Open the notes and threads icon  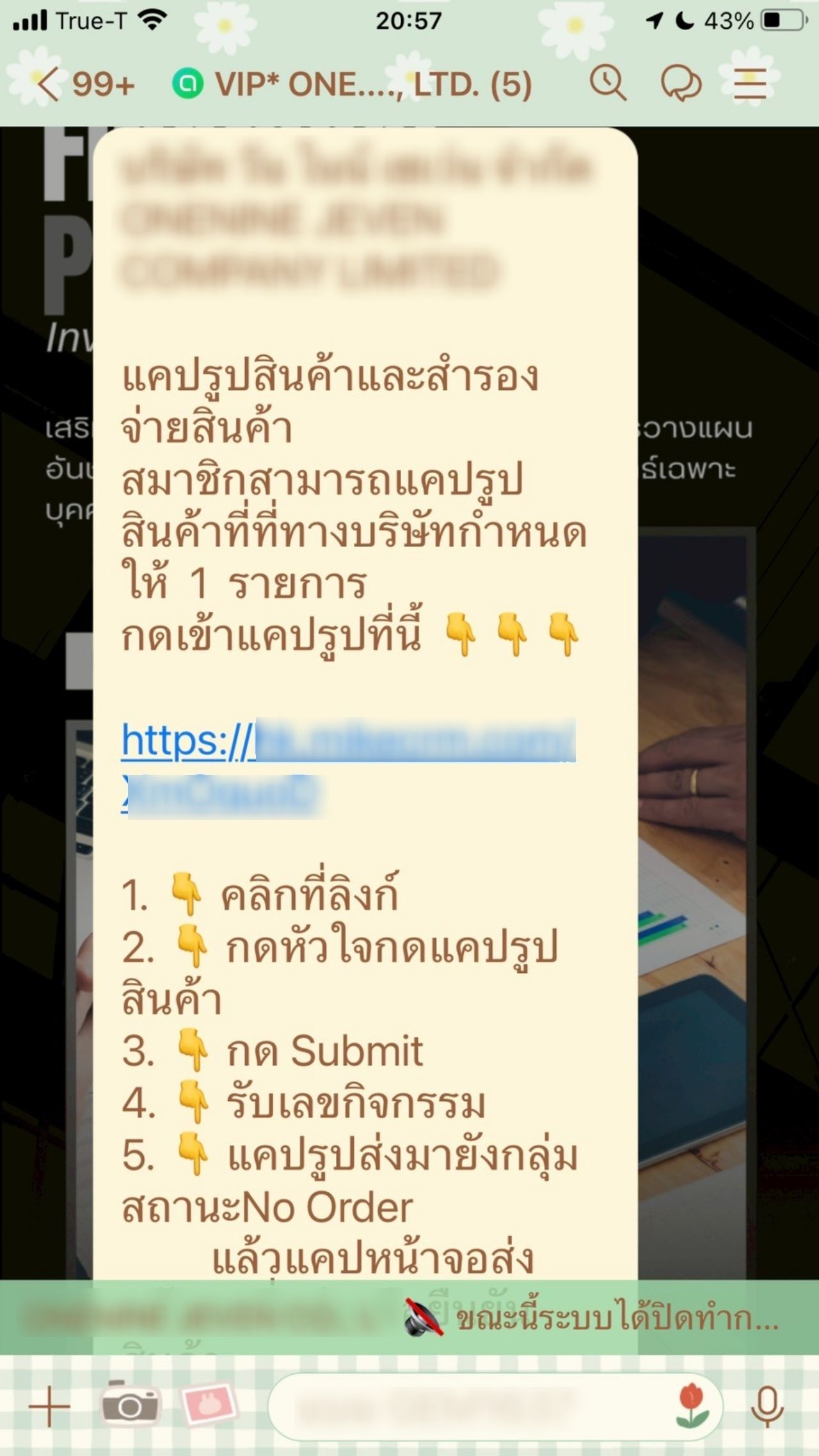(680, 84)
